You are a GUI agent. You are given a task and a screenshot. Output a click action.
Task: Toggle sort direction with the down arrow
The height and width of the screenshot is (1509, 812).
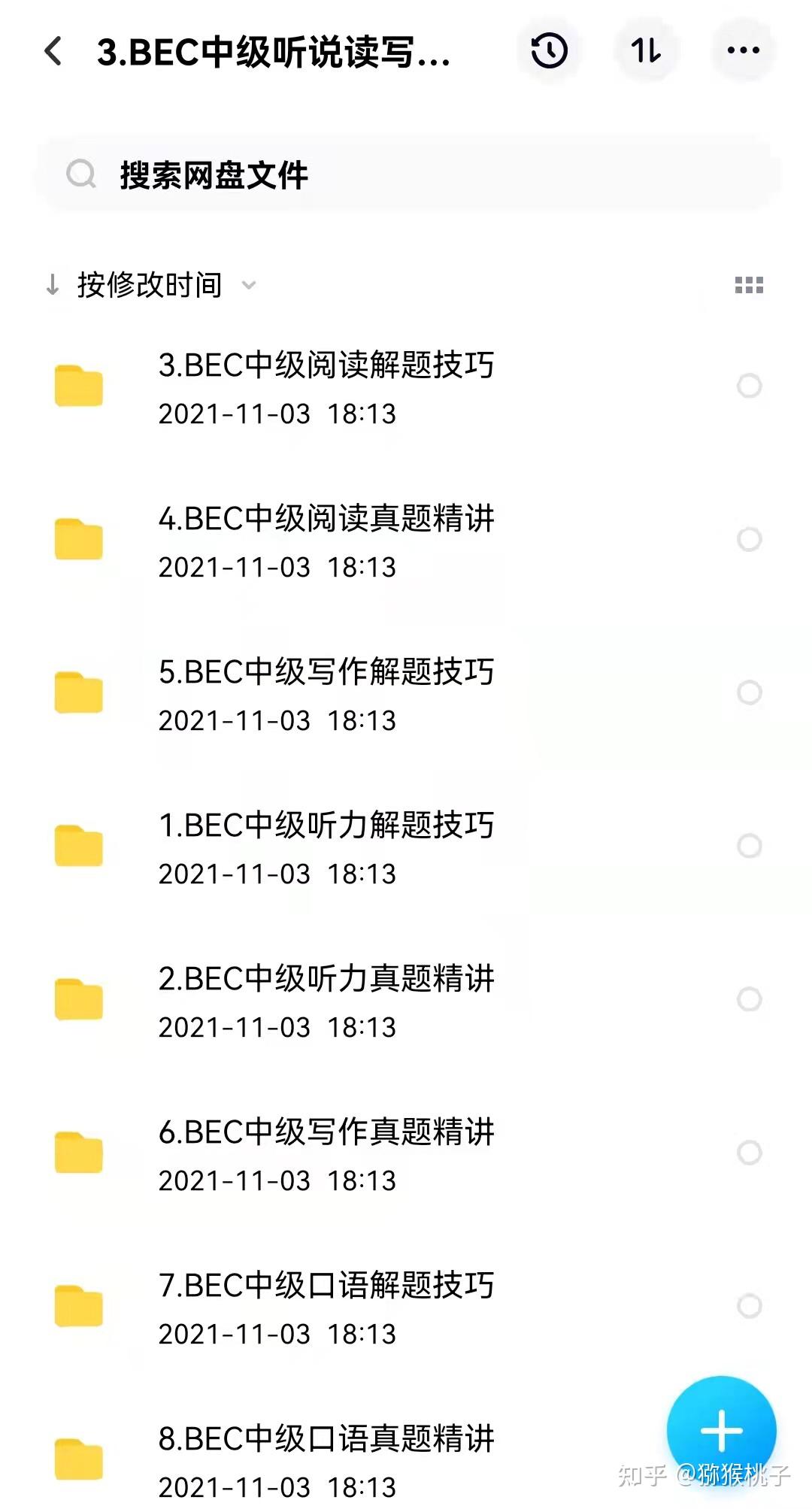tap(52, 284)
